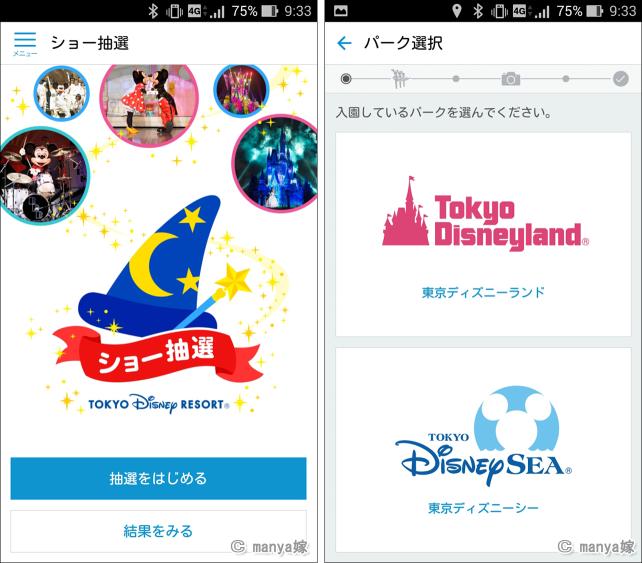Open the メニュー hamburger drawer
Image resolution: width=642 pixels, height=563 pixels.
(x=25, y=43)
